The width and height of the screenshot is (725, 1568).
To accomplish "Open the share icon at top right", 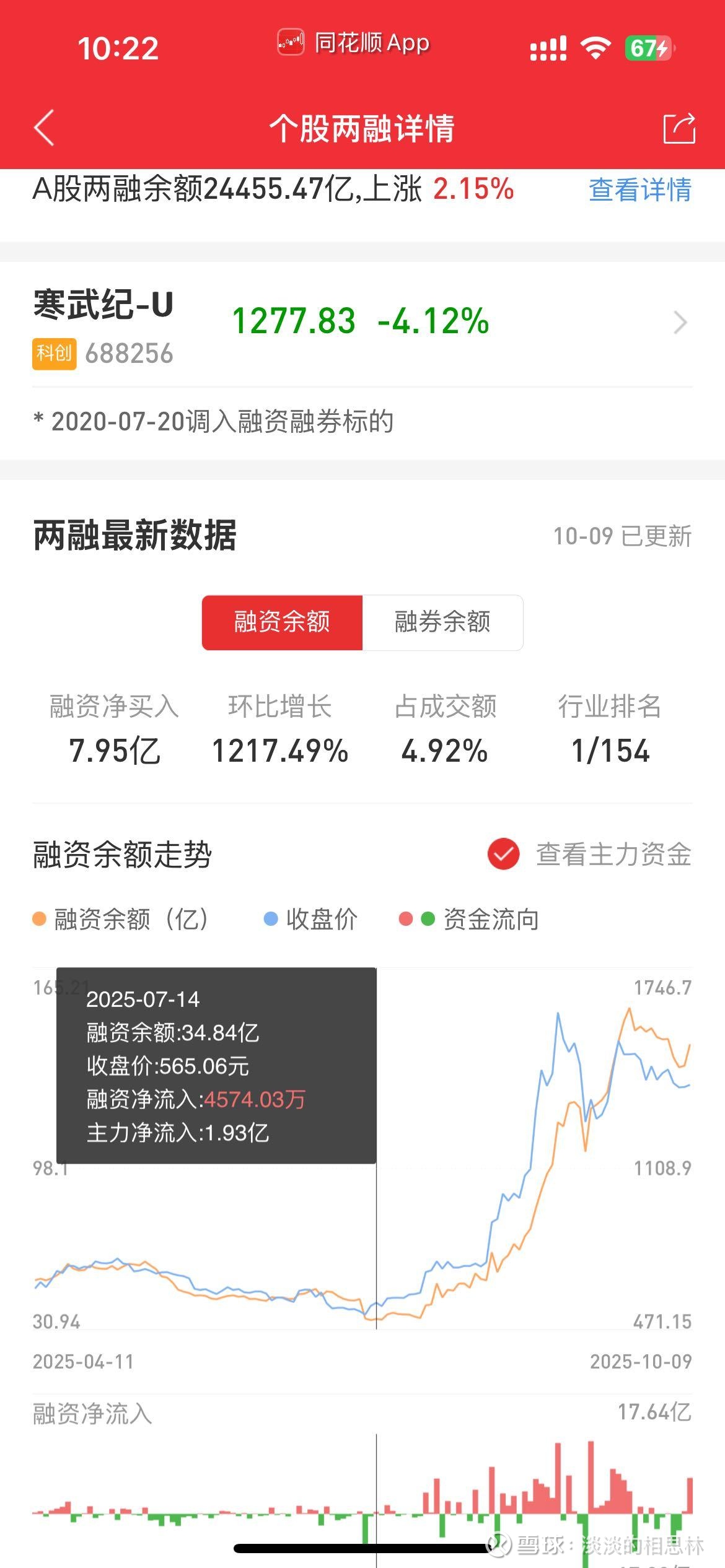I will (680, 127).
